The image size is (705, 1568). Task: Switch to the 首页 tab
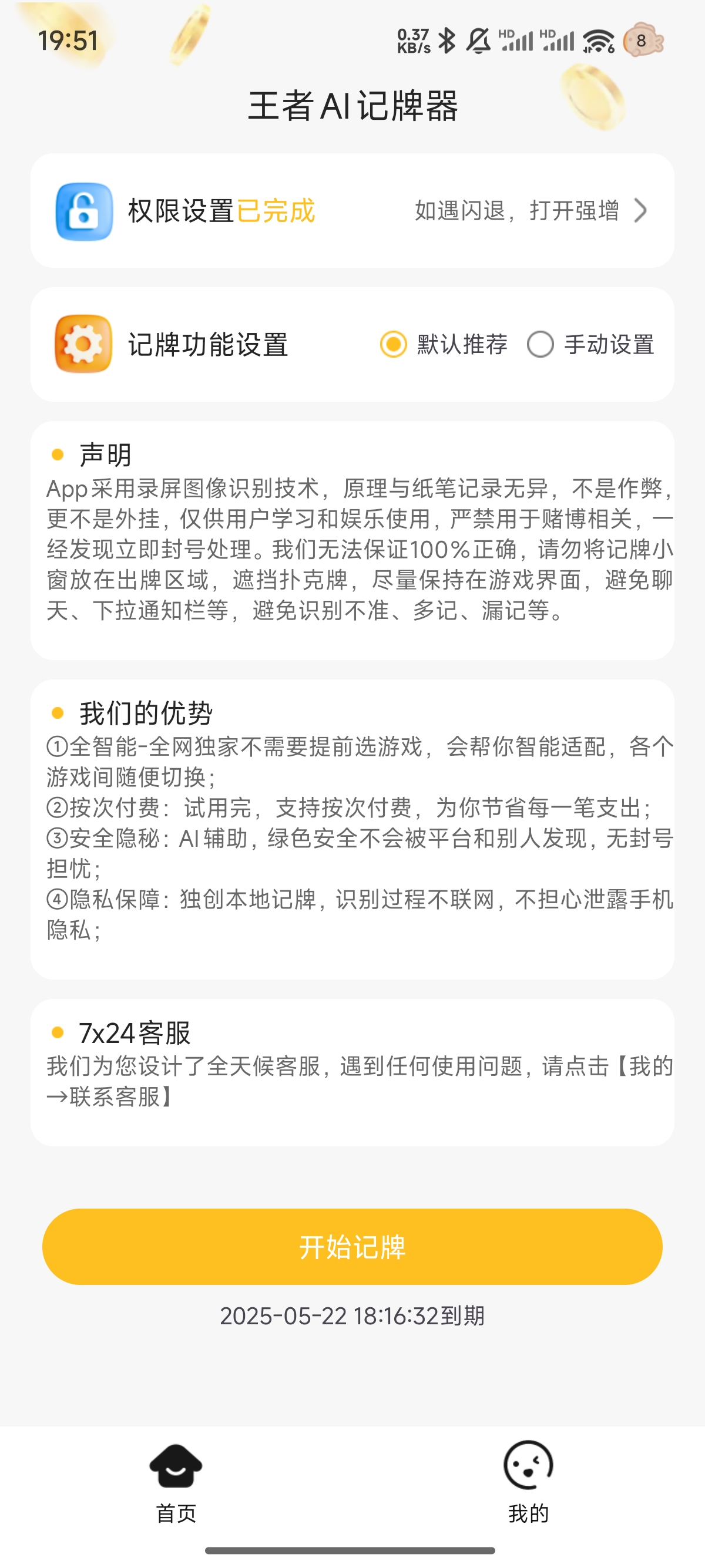(176, 1480)
